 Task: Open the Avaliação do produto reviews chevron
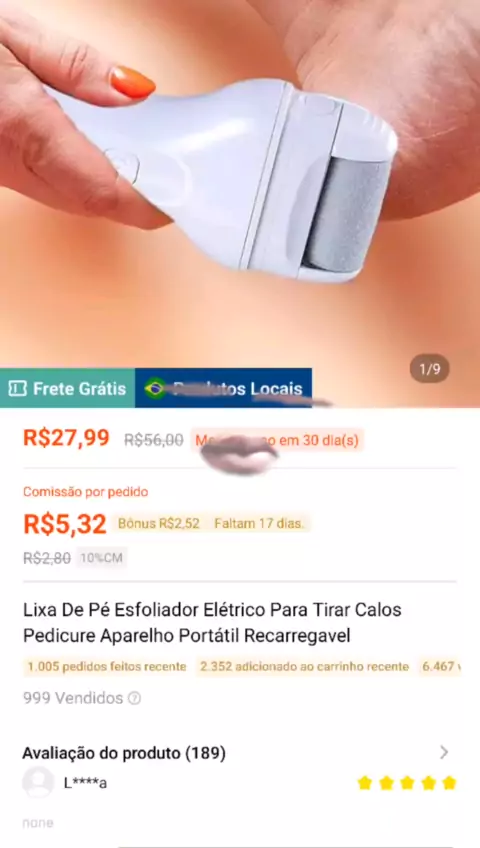pyautogui.click(x=444, y=752)
